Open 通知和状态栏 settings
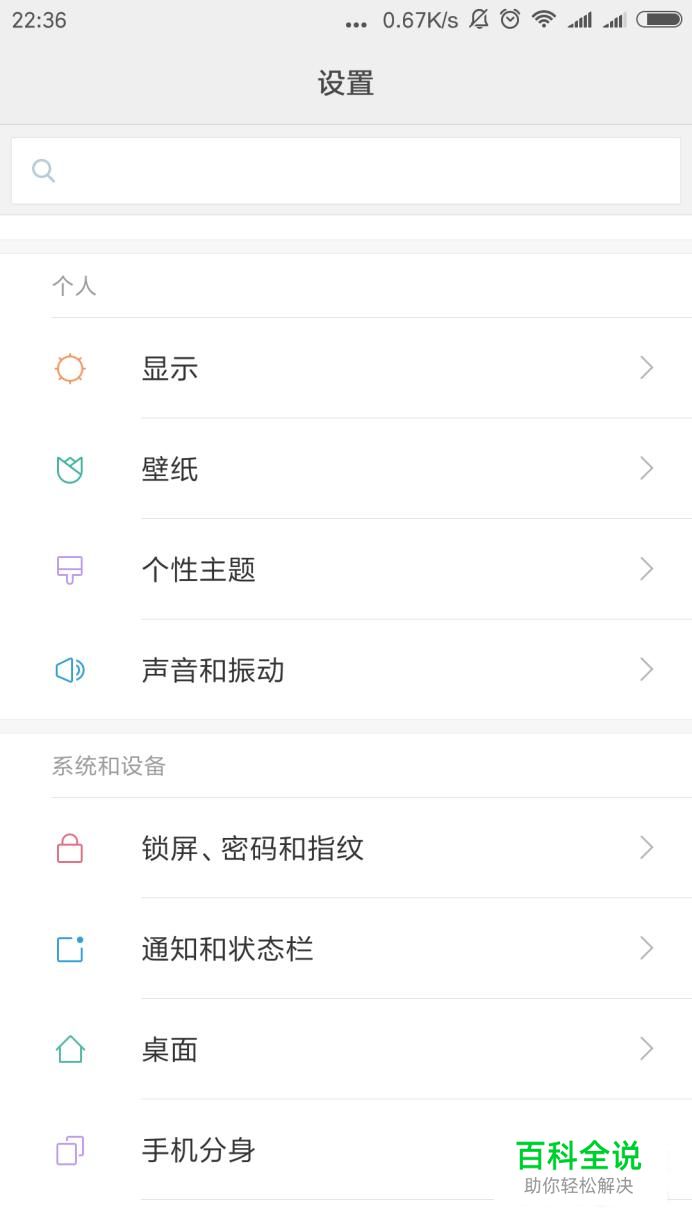Screen dimensions: 692x1230 346,948
